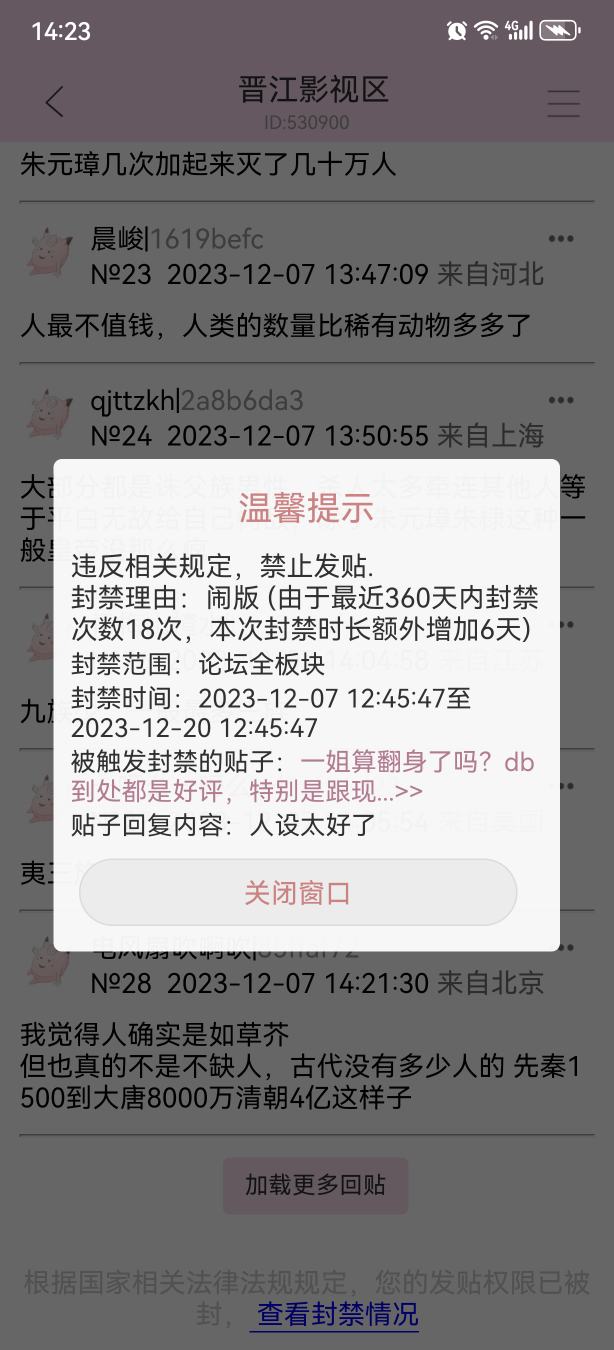Tap 关闭窗口 to dismiss the dialog

[298, 892]
